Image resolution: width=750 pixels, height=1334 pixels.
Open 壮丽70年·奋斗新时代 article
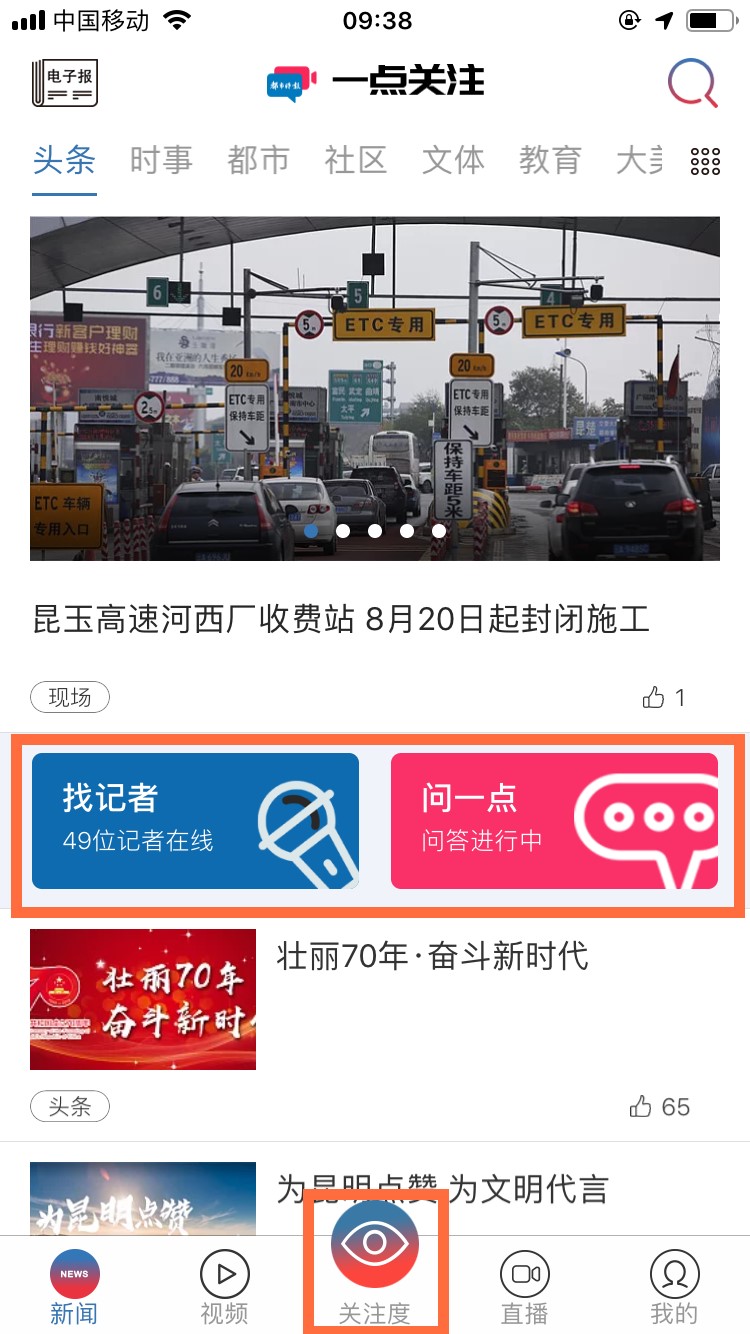click(x=432, y=957)
